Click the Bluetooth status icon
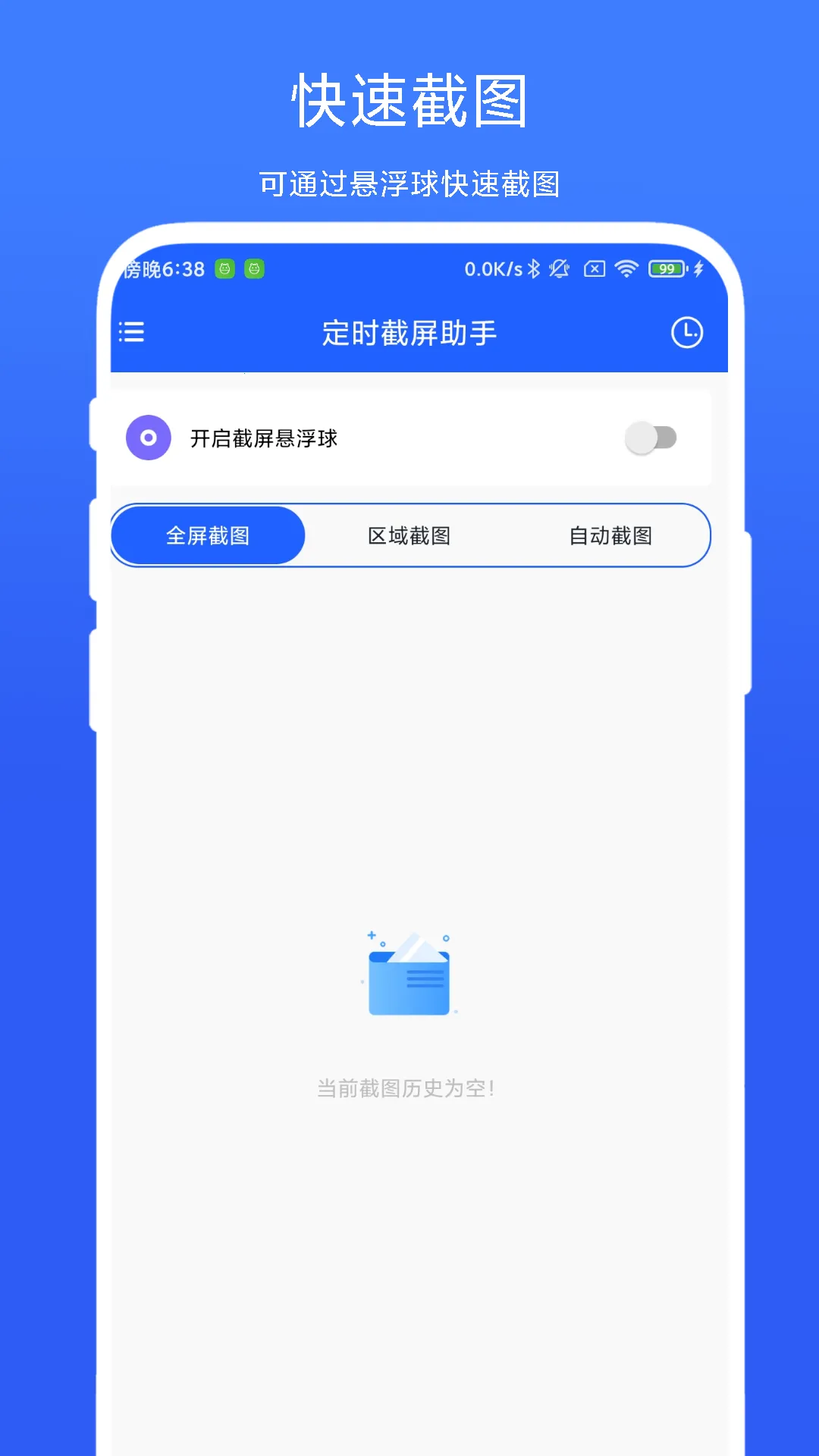 click(x=535, y=268)
